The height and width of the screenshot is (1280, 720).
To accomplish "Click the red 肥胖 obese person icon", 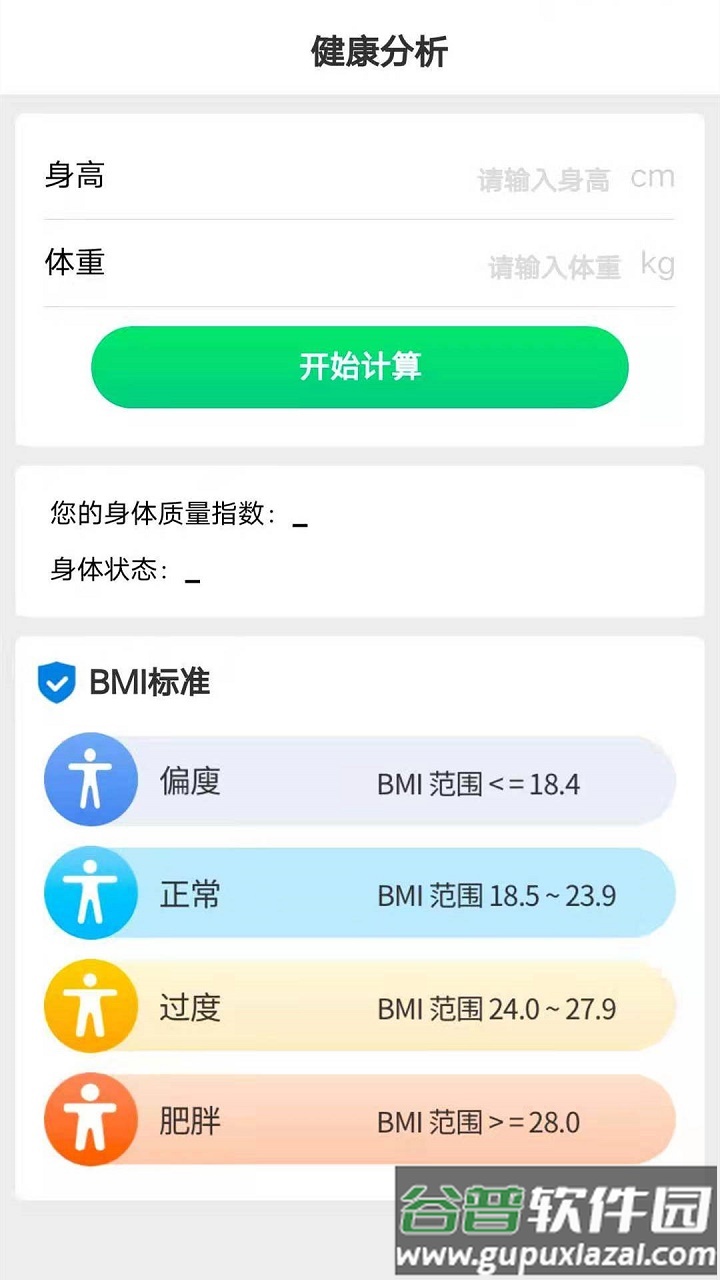I will tap(90, 1119).
